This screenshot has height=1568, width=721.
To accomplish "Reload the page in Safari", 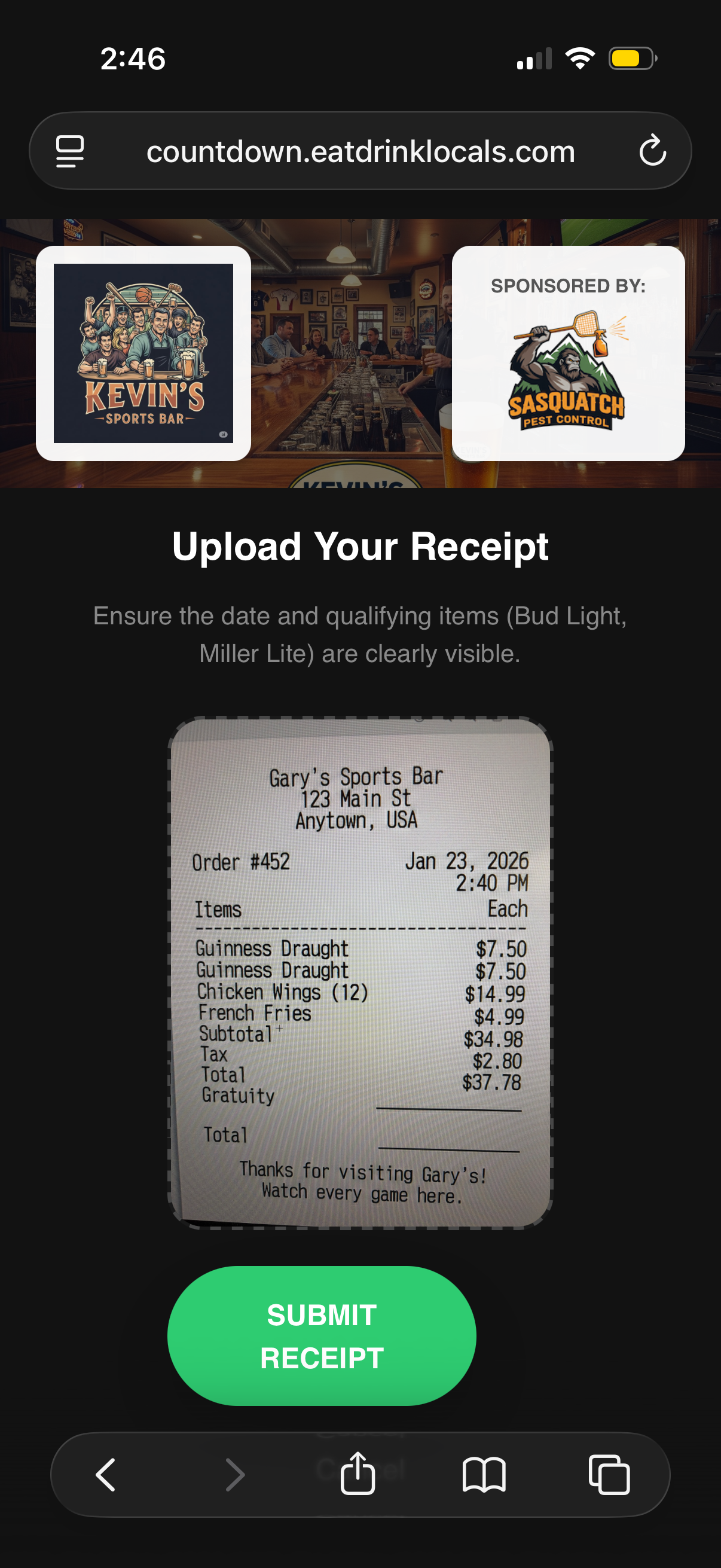I will point(652,150).
